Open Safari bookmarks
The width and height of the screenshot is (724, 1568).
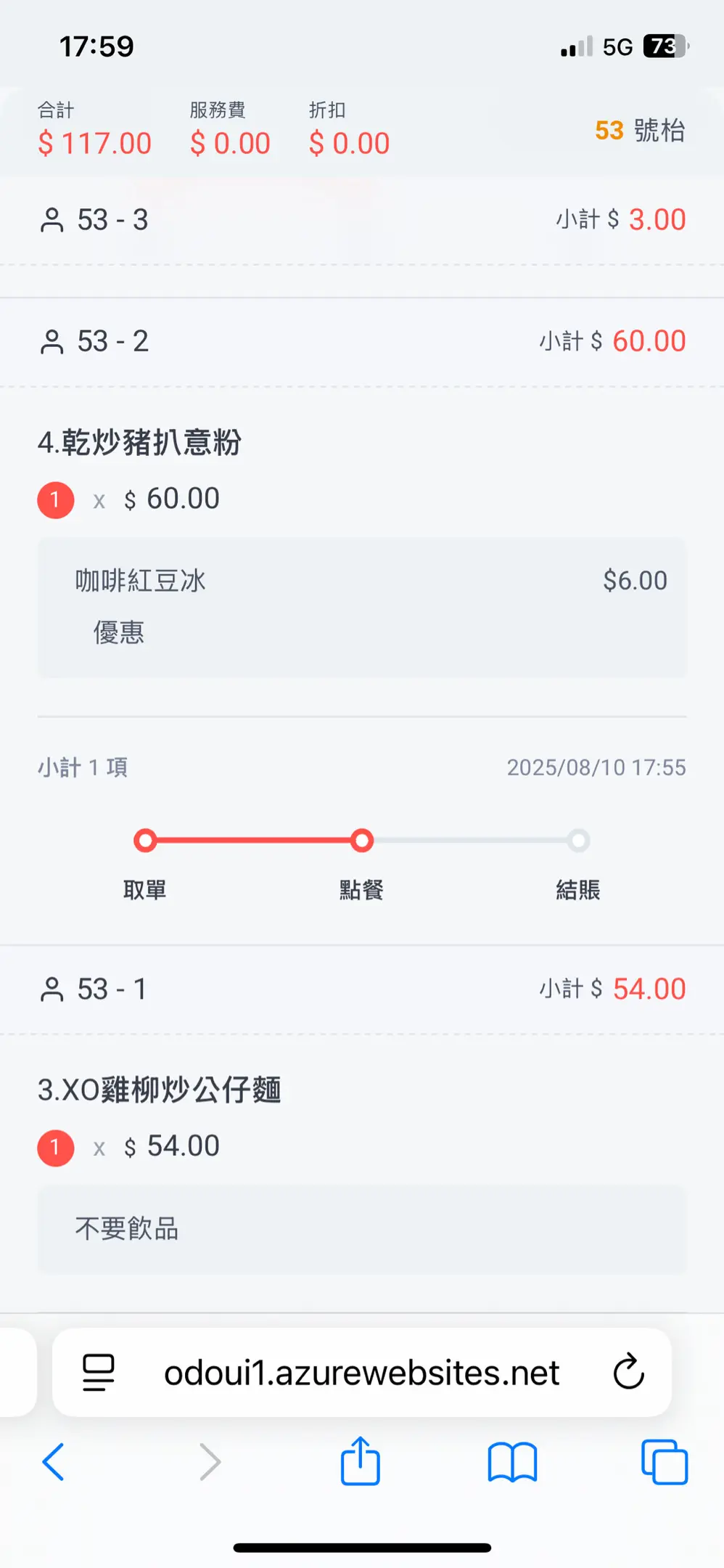click(x=512, y=1462)
